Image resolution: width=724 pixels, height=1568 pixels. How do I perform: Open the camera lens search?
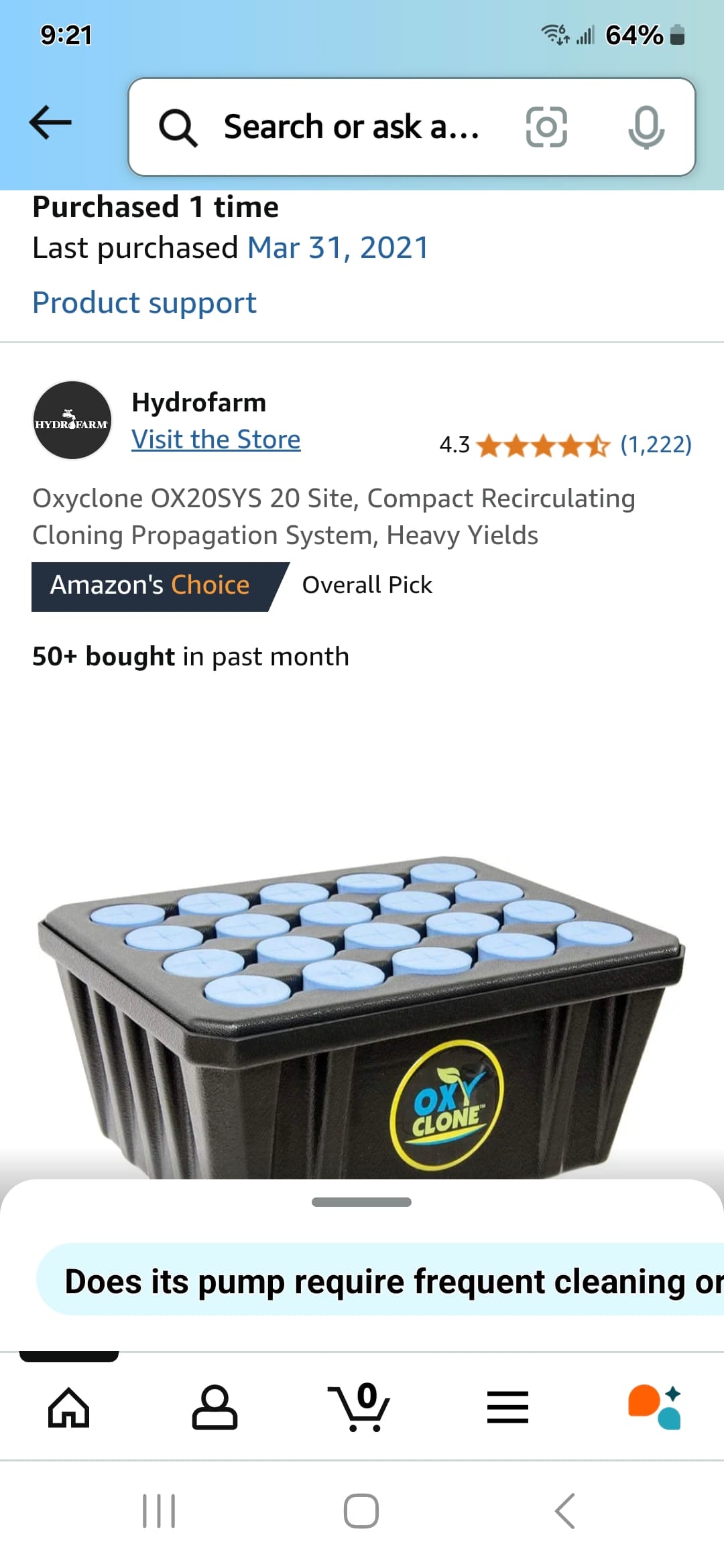pyautogui.click(x=546, y=127)
